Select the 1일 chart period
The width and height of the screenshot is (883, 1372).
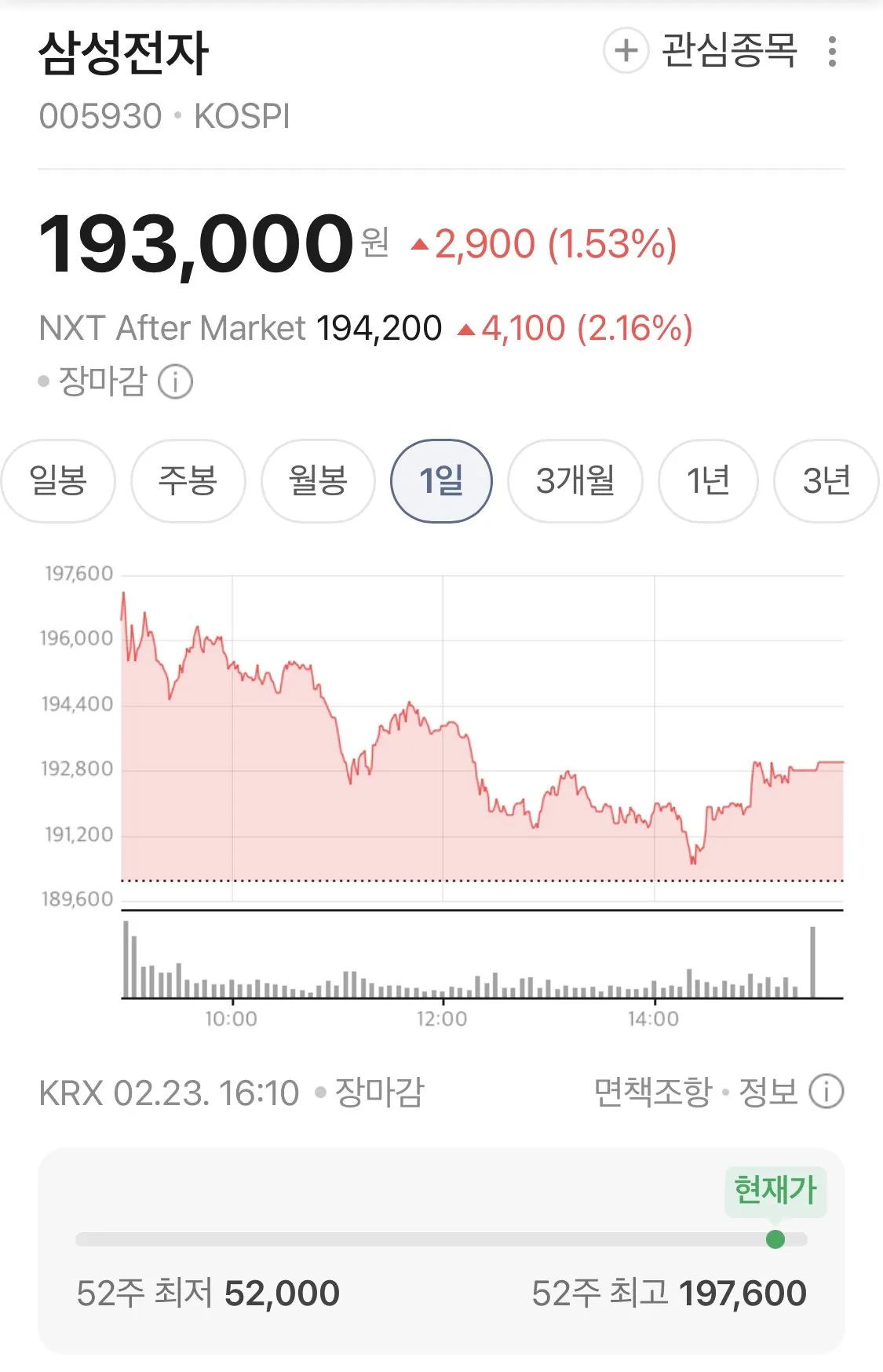pos(441,480)
